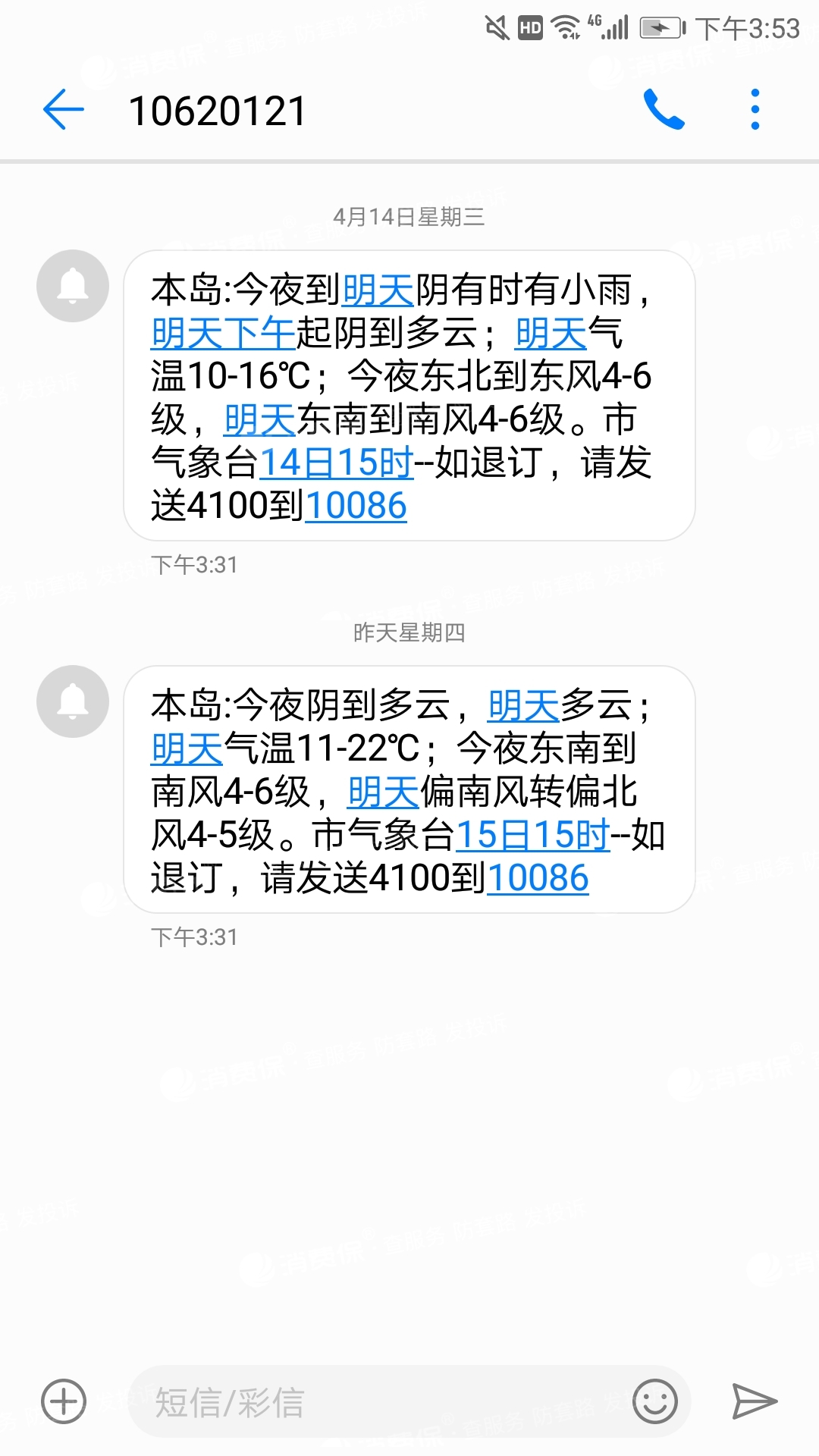
Task: Tap the 14日15时 date link
Action: click(336, 461)
